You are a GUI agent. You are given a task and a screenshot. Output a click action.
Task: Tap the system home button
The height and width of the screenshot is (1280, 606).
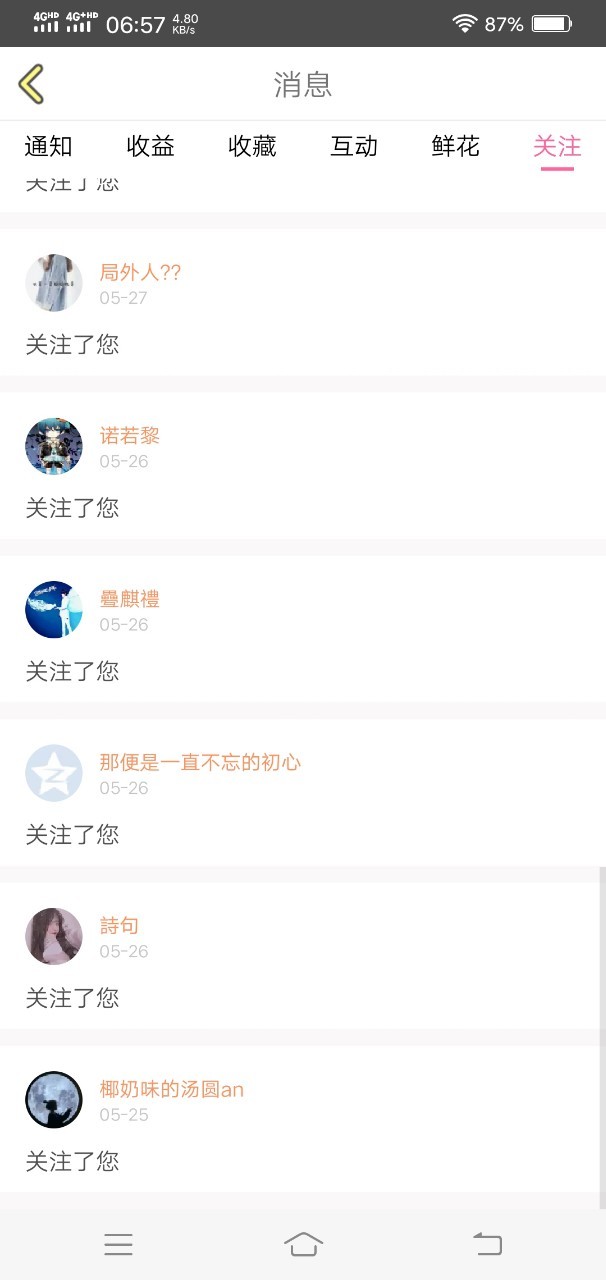click(x=303, y=1244)
